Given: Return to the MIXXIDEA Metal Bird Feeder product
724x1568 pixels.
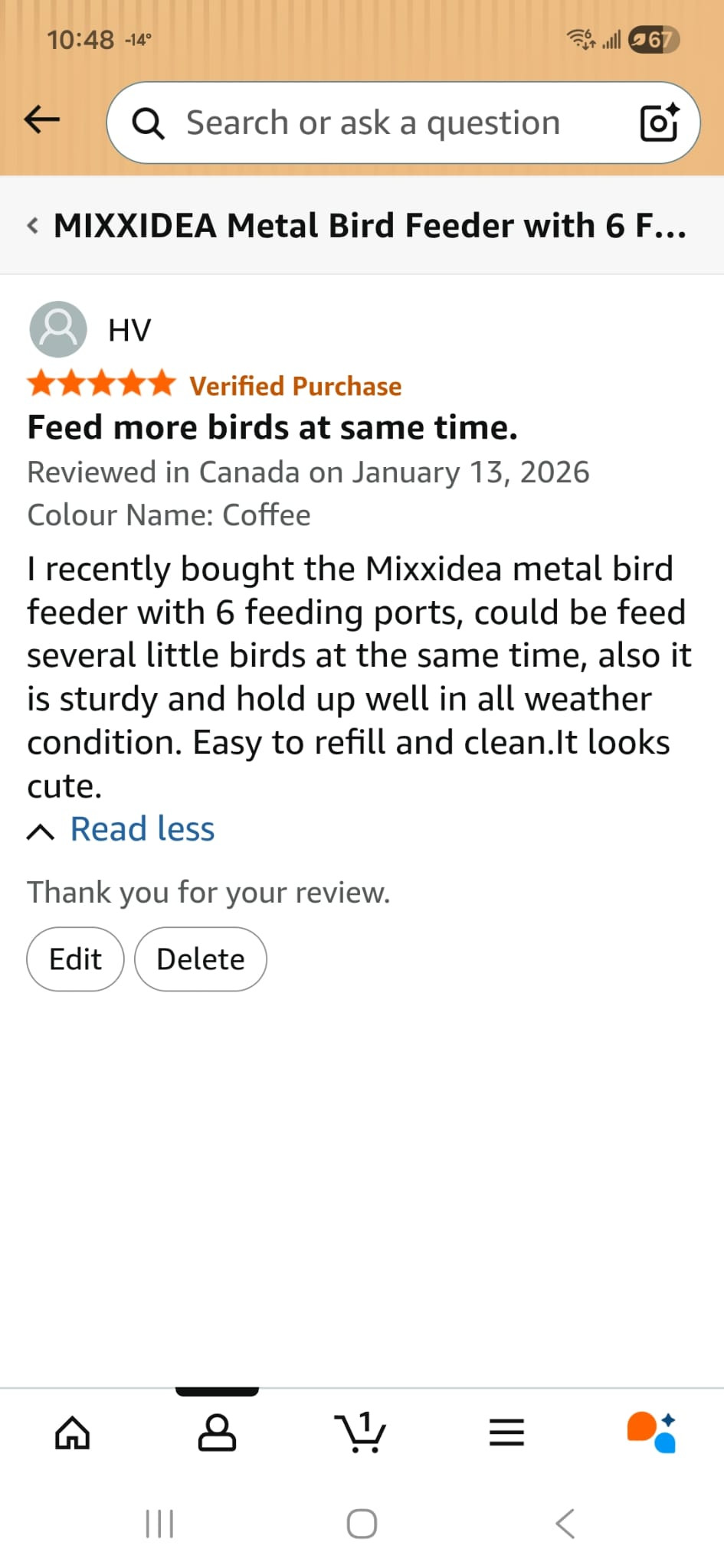Looking at the screenshot, I should click(358, 226).
